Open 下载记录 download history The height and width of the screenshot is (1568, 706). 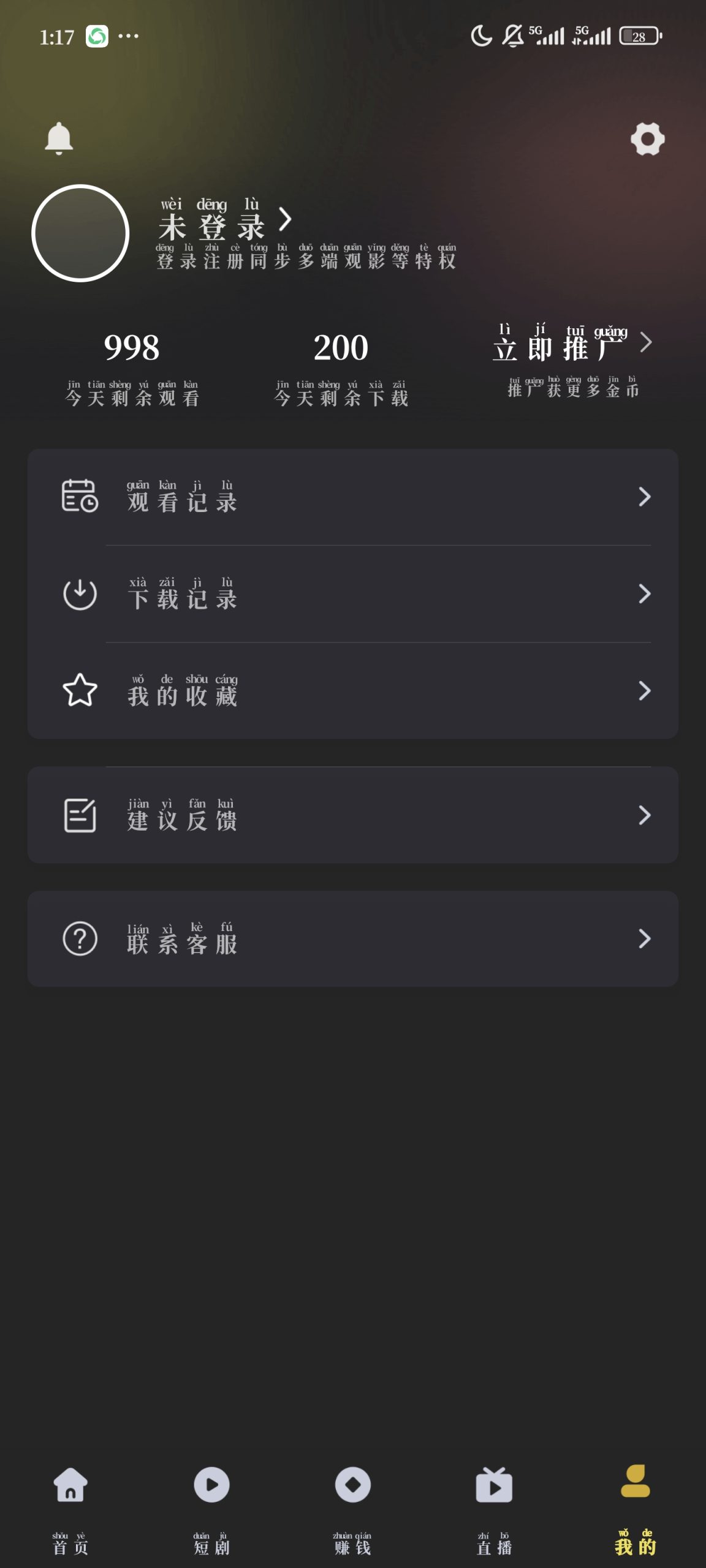[x=353, y=594]
